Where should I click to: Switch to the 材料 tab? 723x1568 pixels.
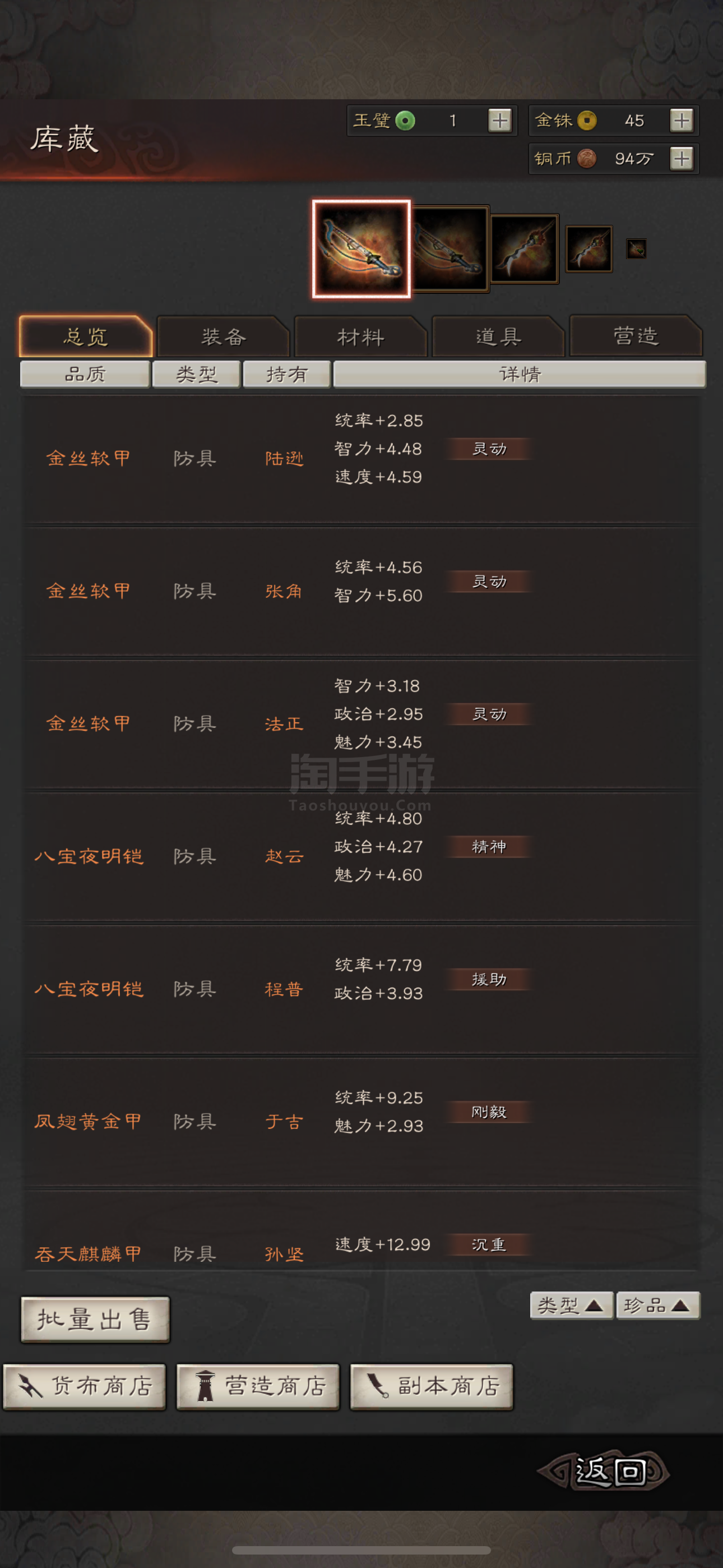361,336
